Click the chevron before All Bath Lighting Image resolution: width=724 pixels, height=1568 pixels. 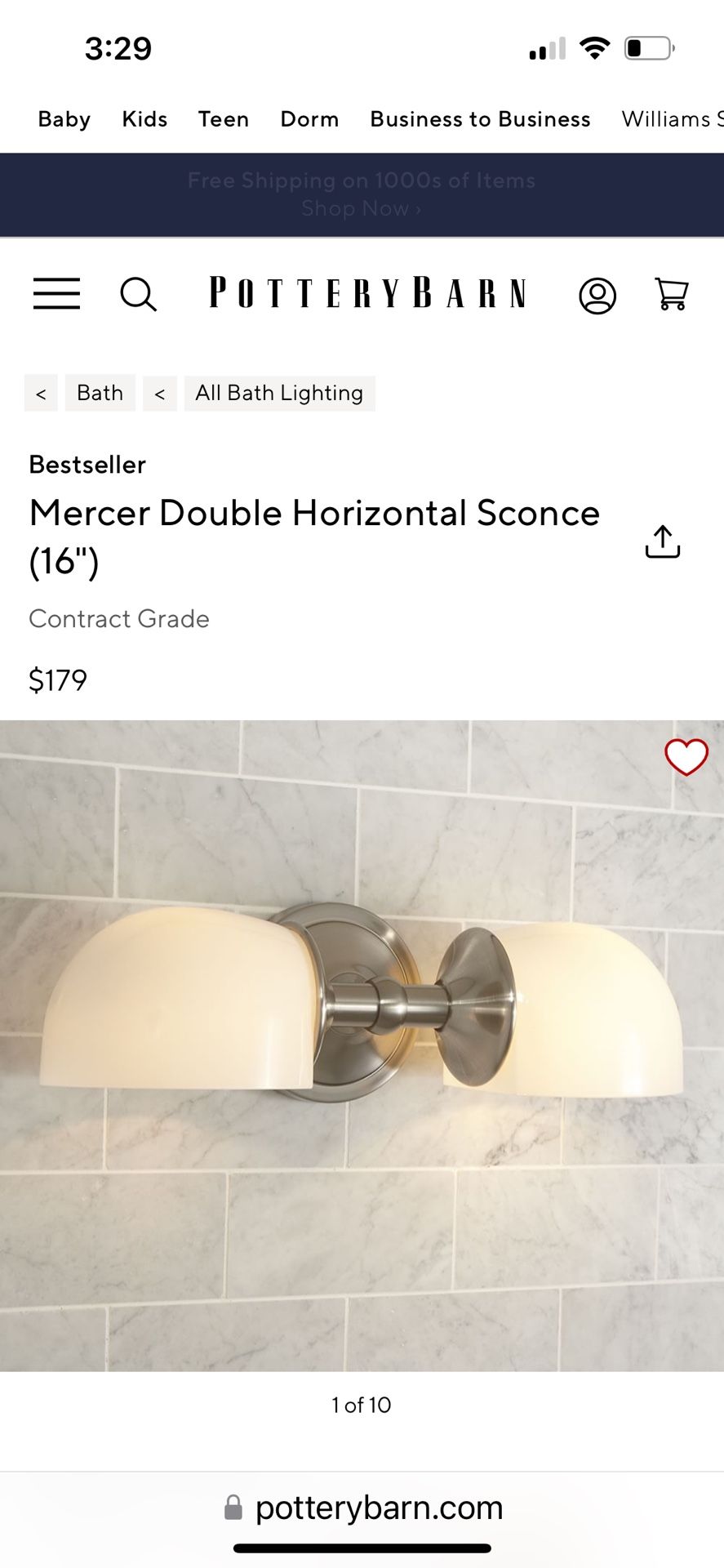[x=159, y=393]
